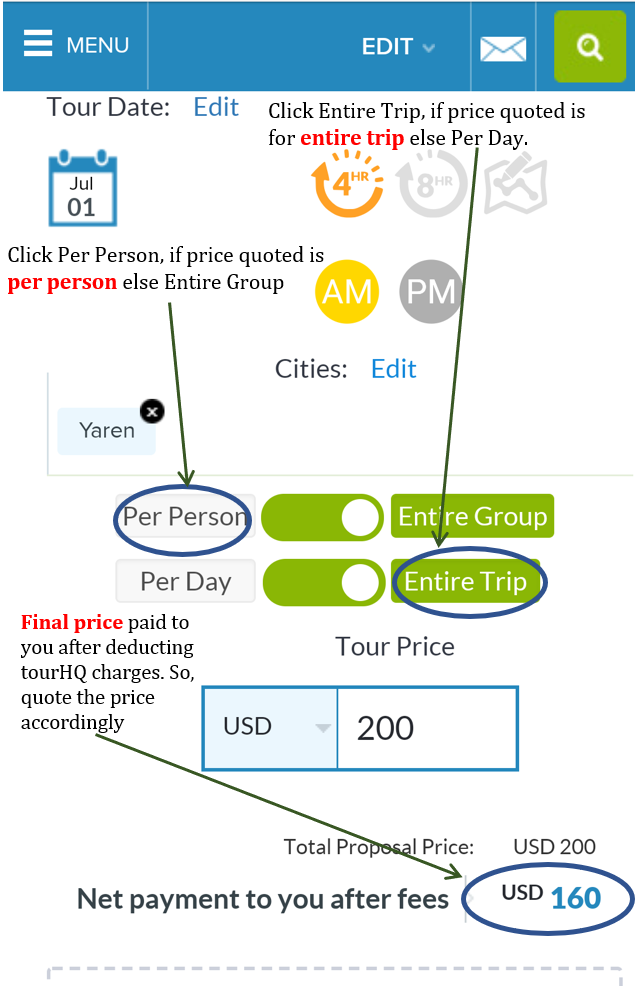Viewport: 635px width, 986px height.
Task: Edit the tour date
Action: 216,107
